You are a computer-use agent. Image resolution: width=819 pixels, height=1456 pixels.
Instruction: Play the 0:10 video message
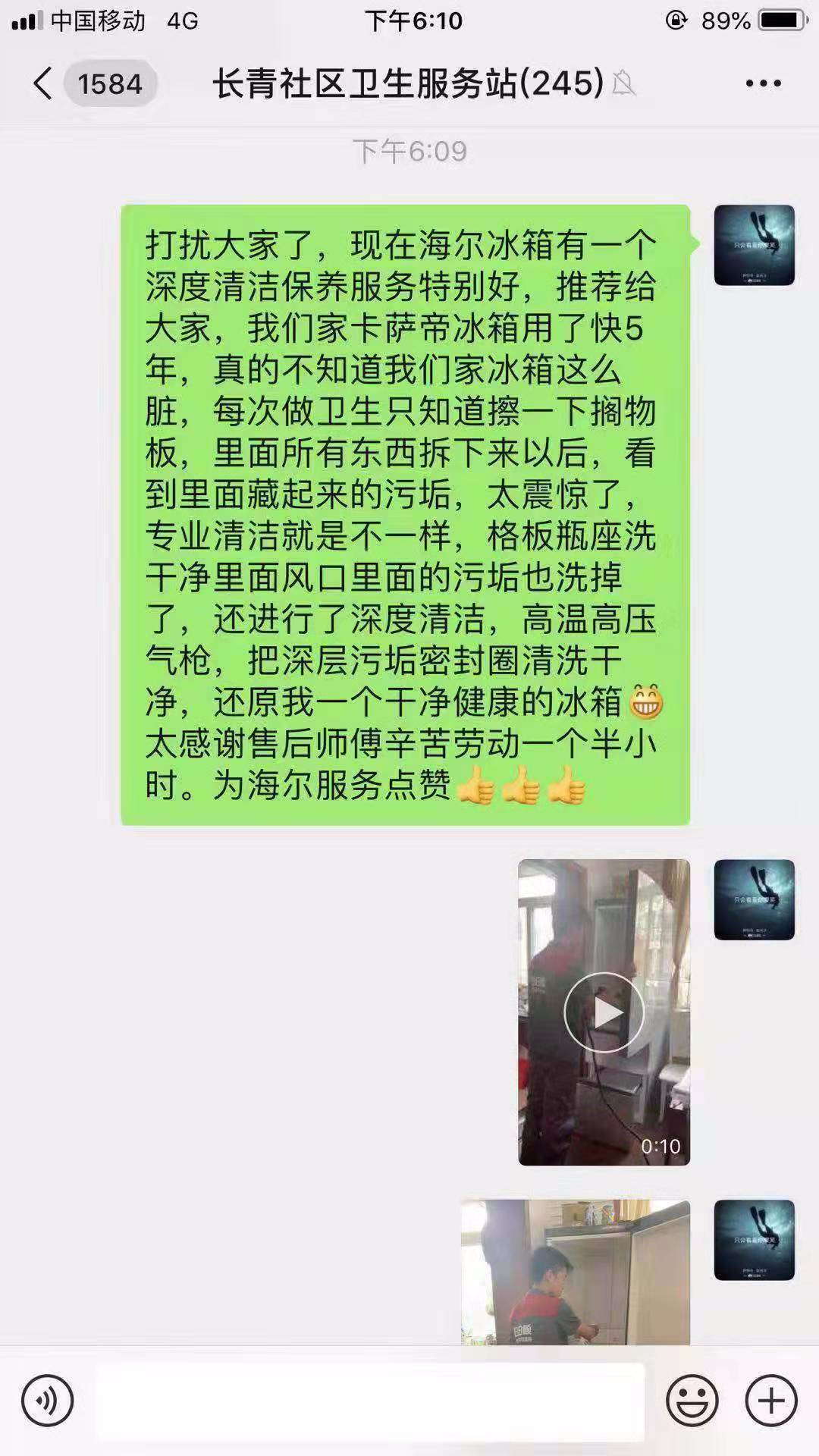(x=604, y=1012)
